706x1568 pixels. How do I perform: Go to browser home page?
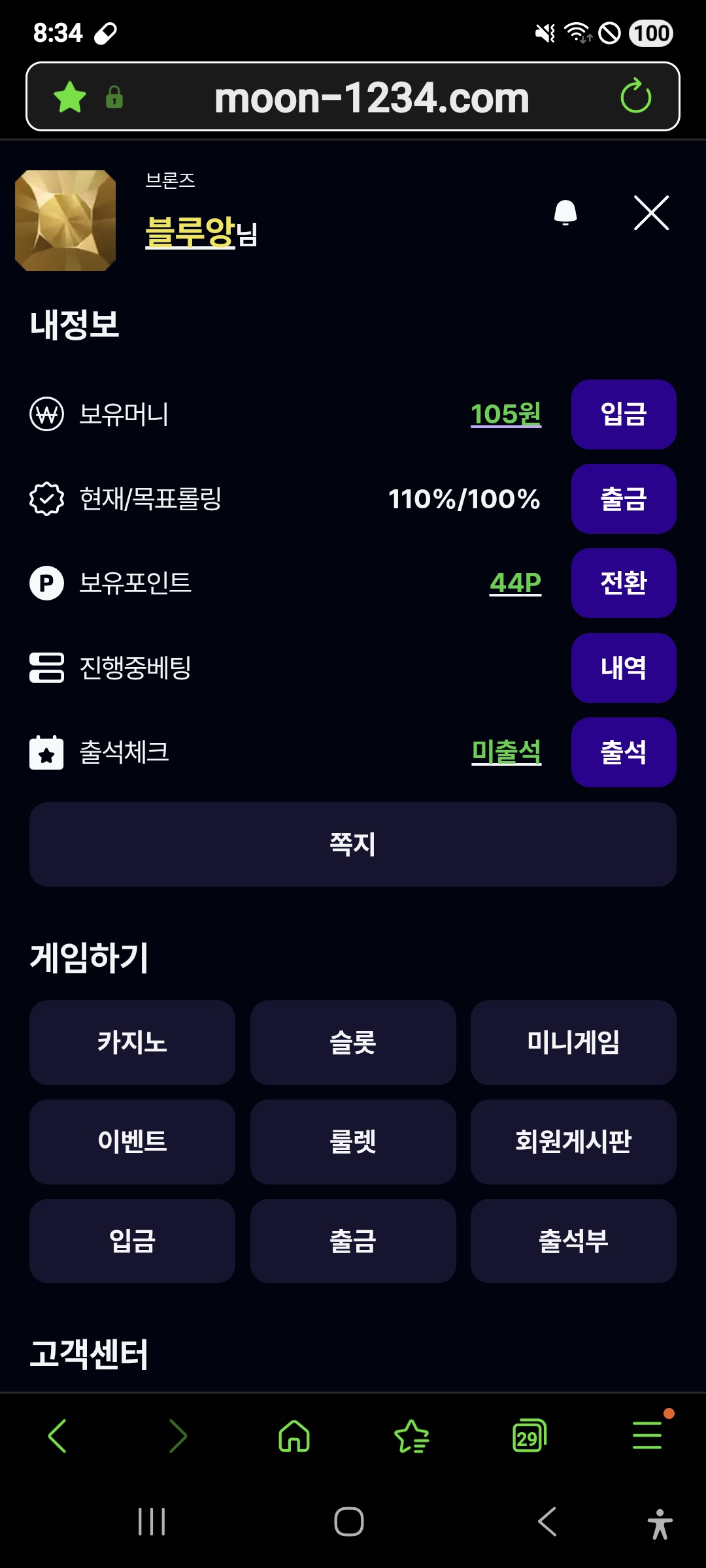[294, 1436]
